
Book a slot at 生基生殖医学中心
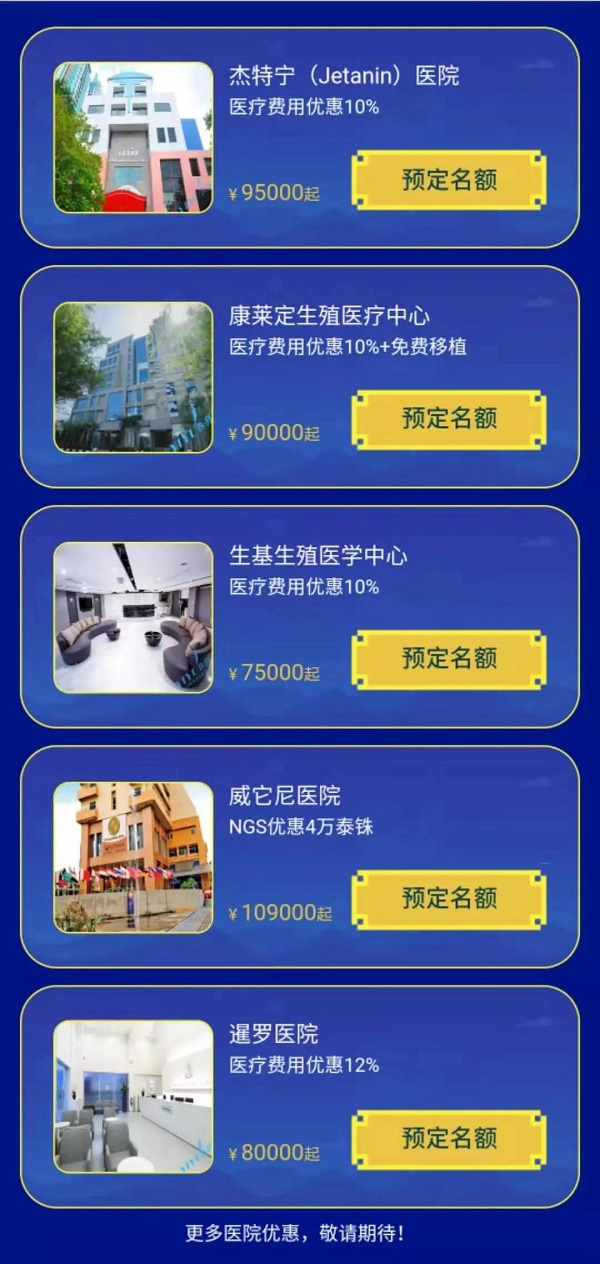(x=449, y=659)
